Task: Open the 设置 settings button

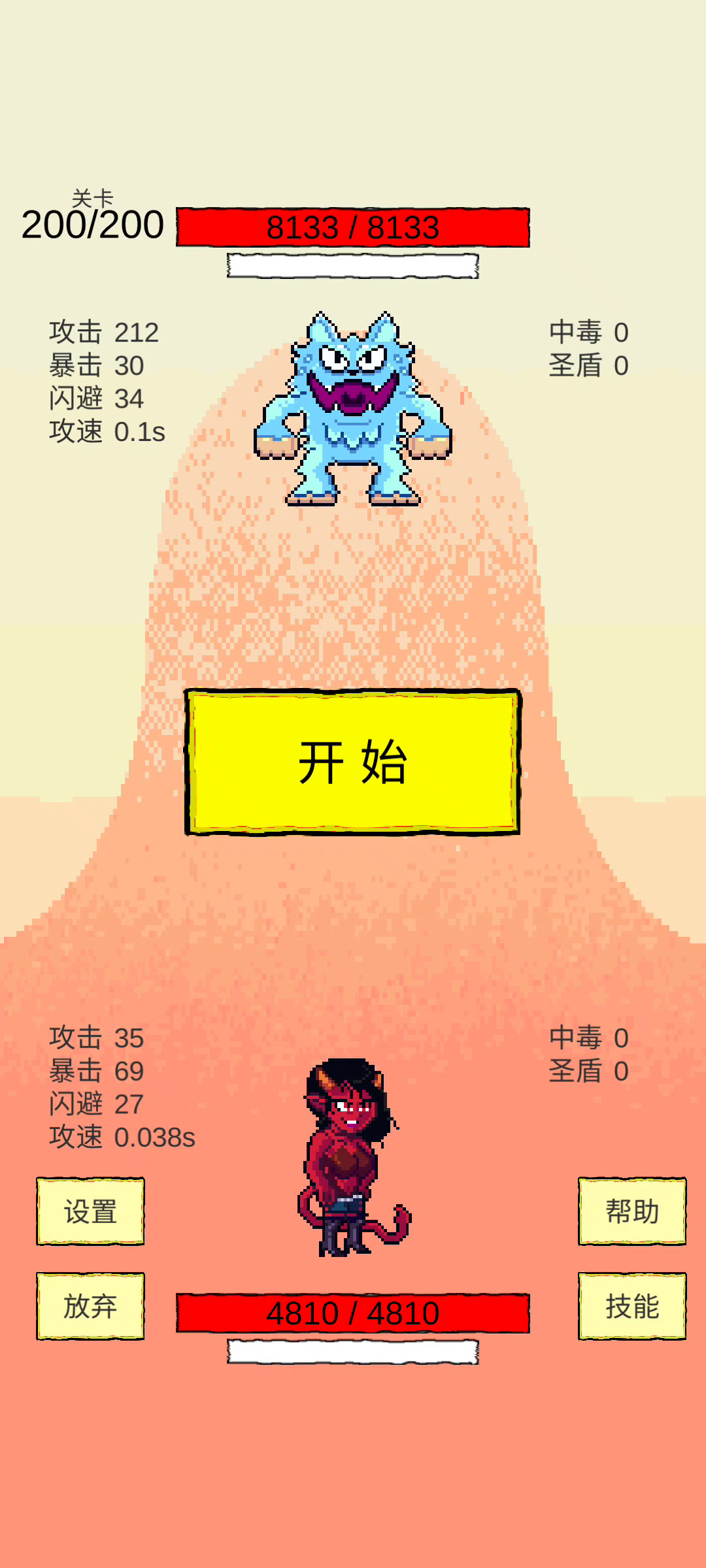Action: [x=90, y=1211]
